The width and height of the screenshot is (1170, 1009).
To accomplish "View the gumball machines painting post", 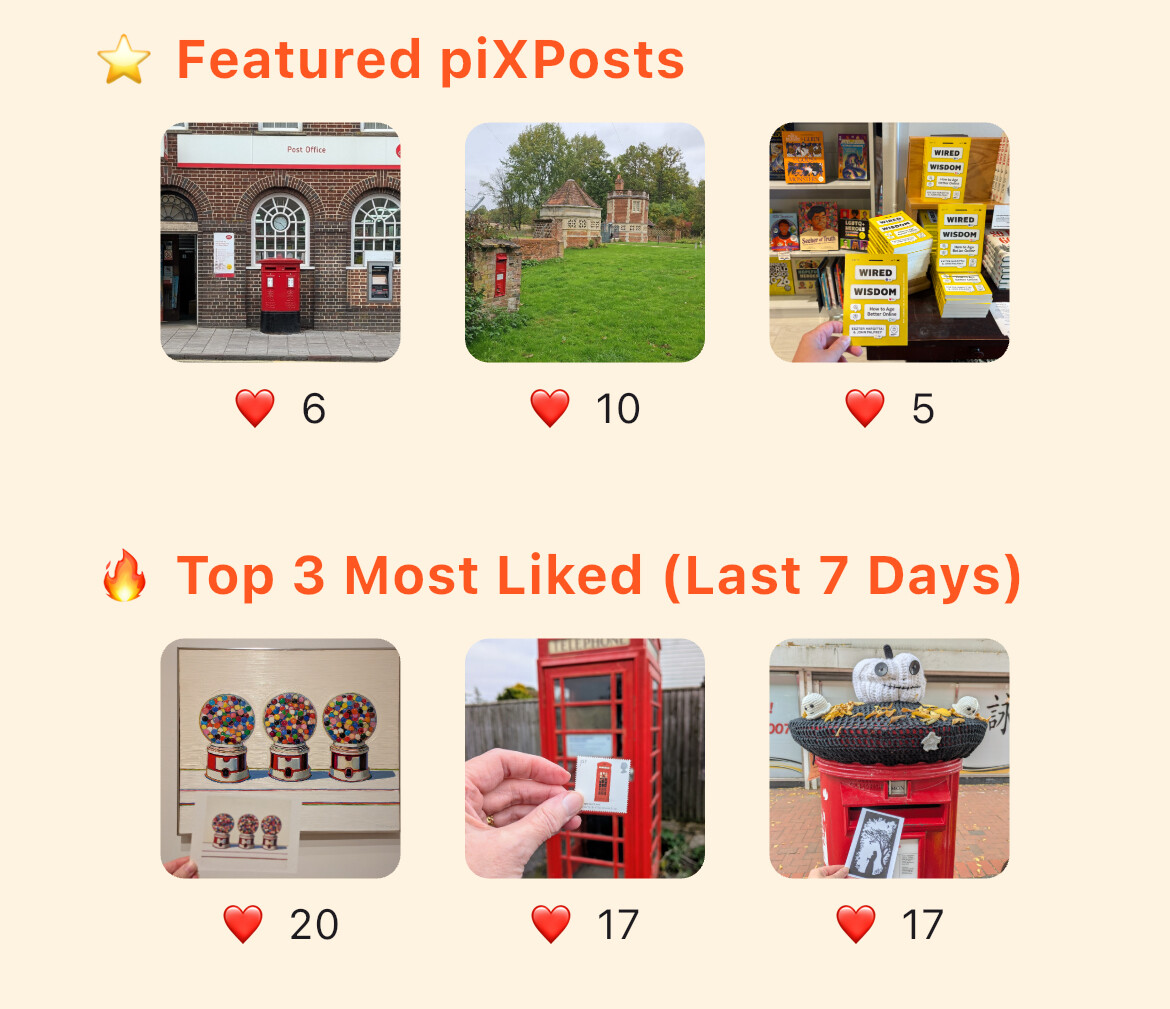I will pyautogui.click(x=280, y=758).
